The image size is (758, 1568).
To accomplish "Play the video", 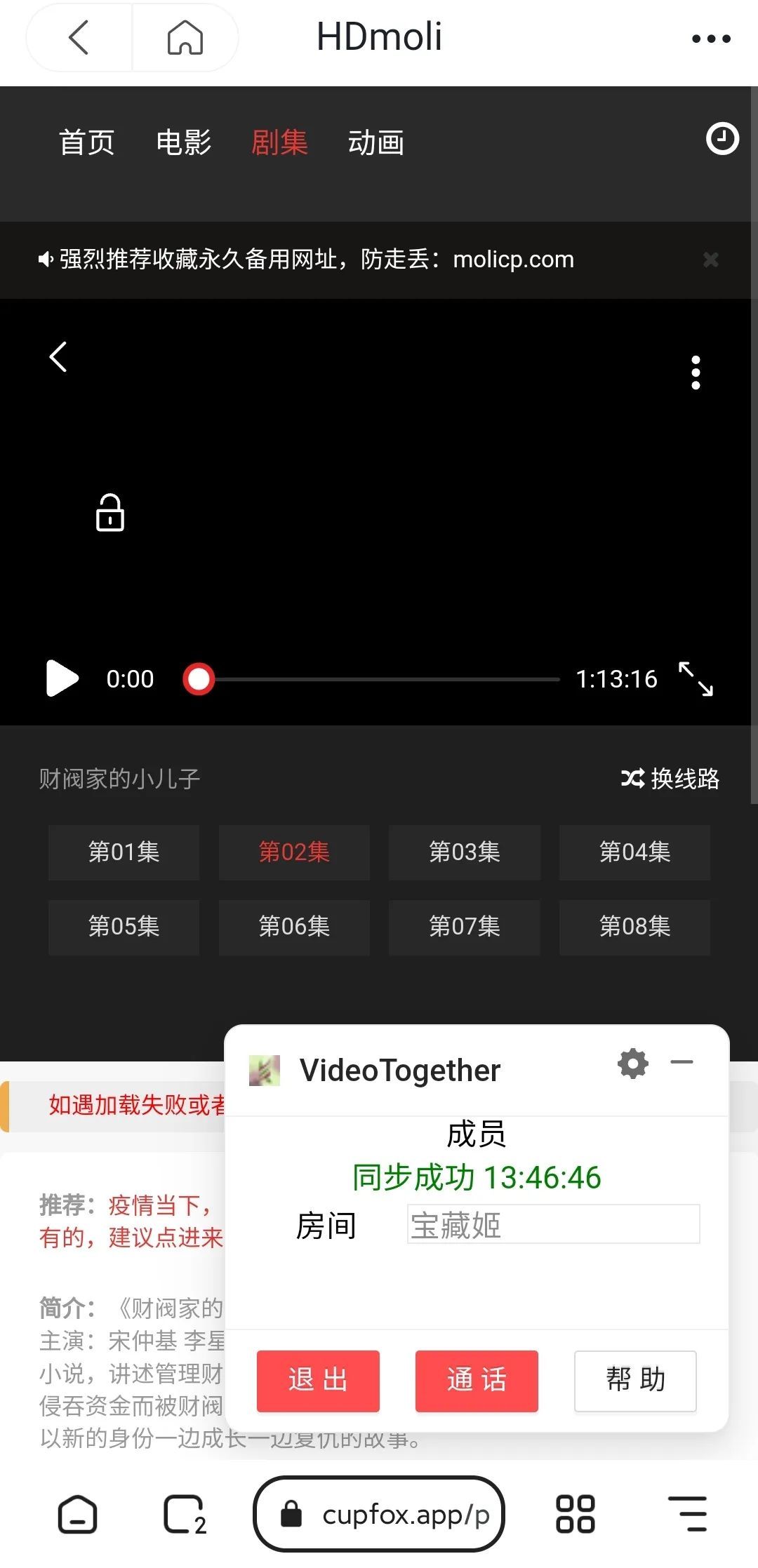I will tap(62, 678).
